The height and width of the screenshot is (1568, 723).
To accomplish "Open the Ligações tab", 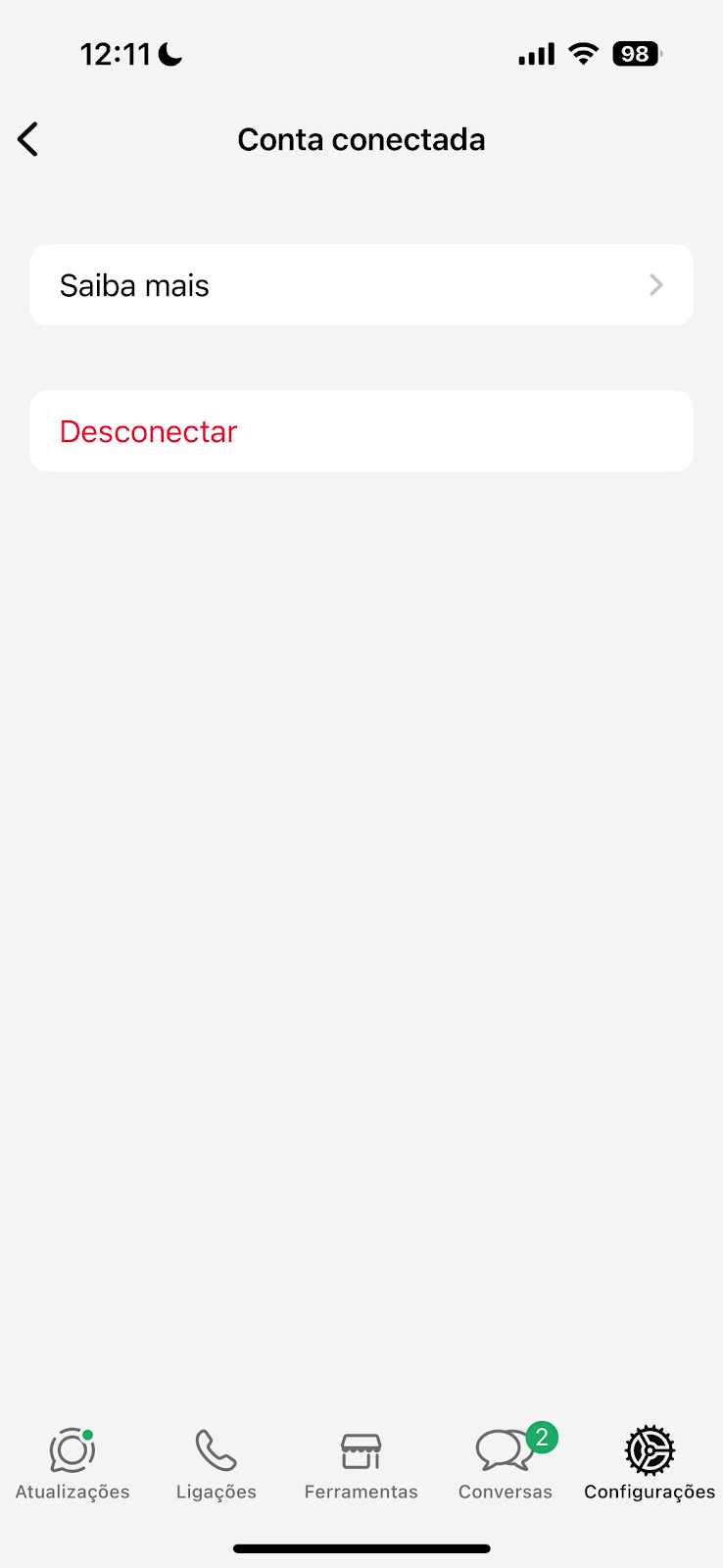I will pyautogui.click(x=217, y=1465).
